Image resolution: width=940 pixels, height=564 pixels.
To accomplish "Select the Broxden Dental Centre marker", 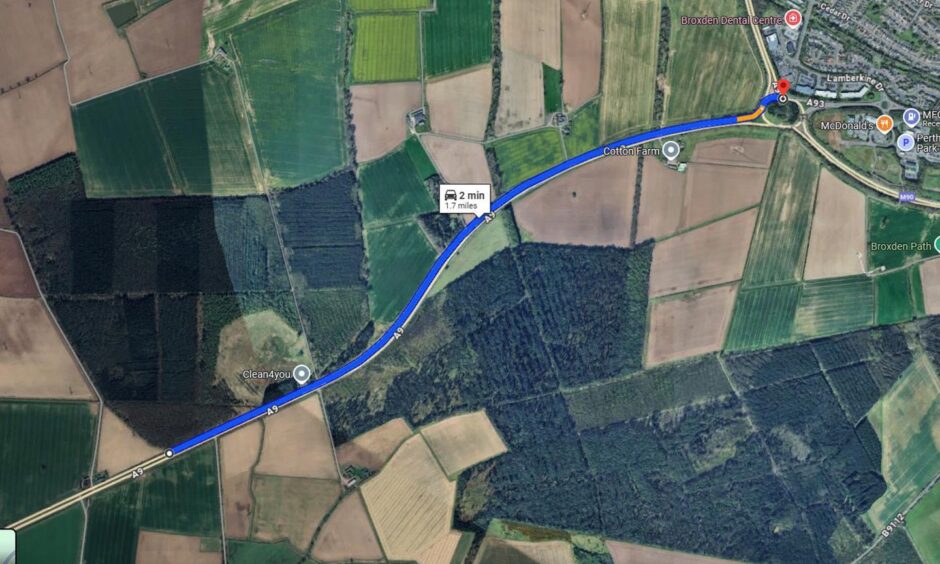I will click(x=793, y=19).
